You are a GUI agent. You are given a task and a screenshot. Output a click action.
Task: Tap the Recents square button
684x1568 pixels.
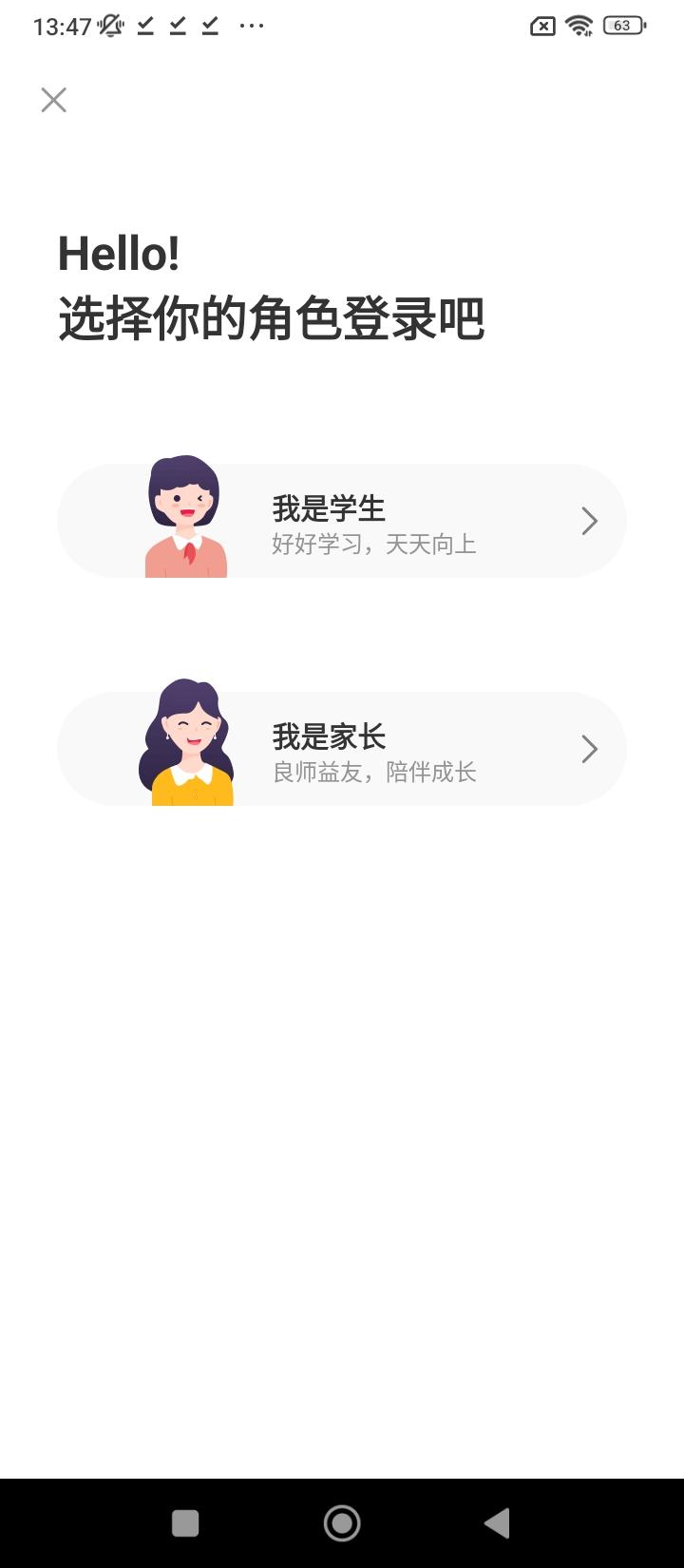pyautogui.click(x=185, y=1521)
